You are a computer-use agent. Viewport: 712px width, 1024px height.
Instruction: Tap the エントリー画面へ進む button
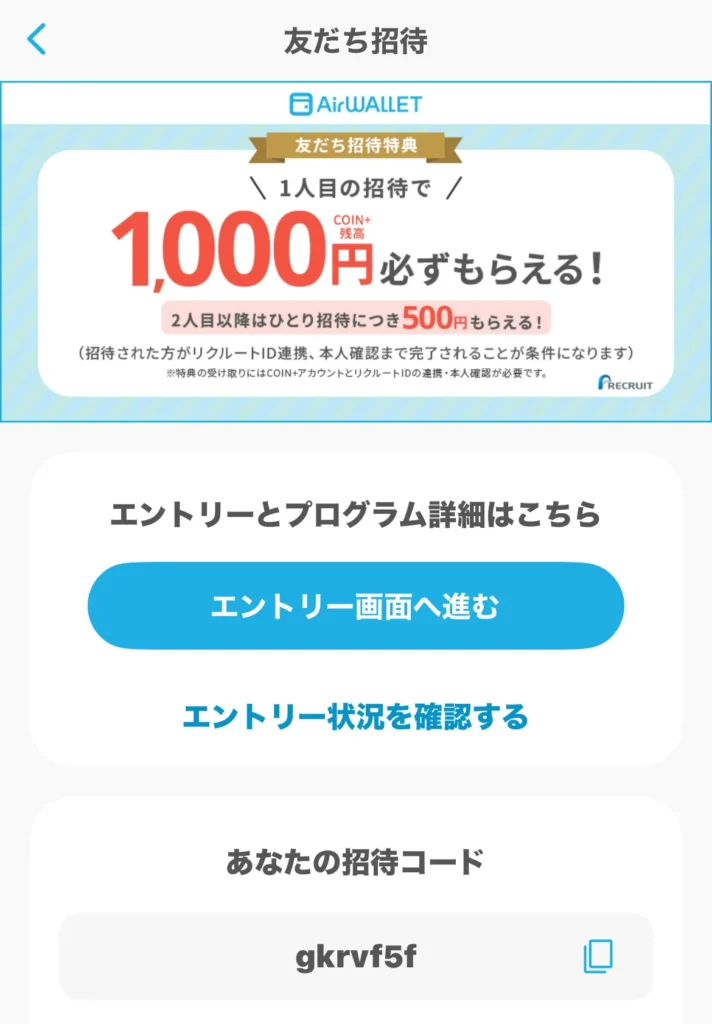(x=355, y=606)
